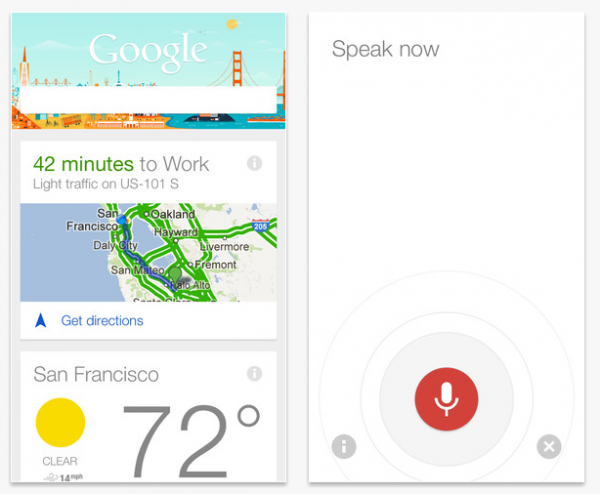Tap the Google search box
Screen dimensions: 600x494
148,100
